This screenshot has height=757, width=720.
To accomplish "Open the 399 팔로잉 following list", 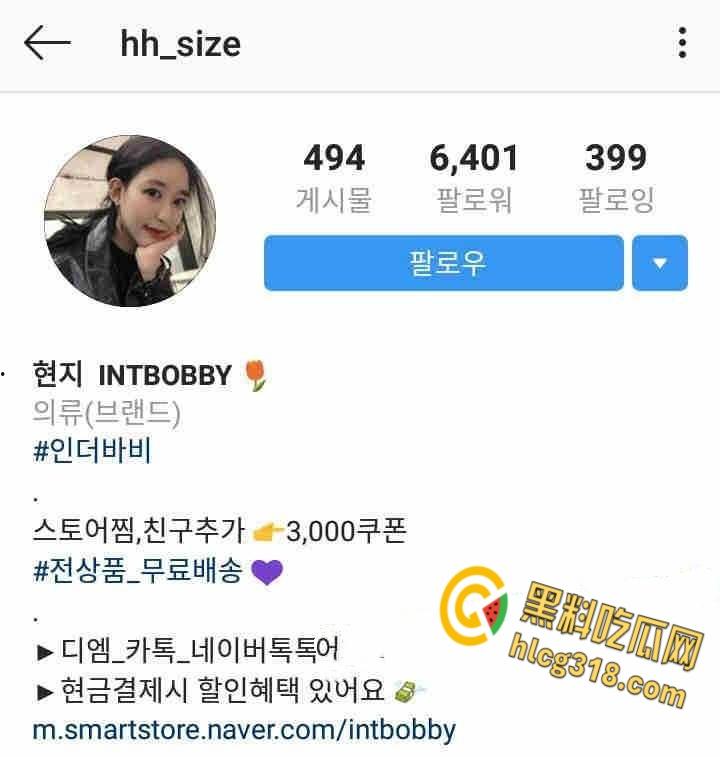I will click(616, 177).
